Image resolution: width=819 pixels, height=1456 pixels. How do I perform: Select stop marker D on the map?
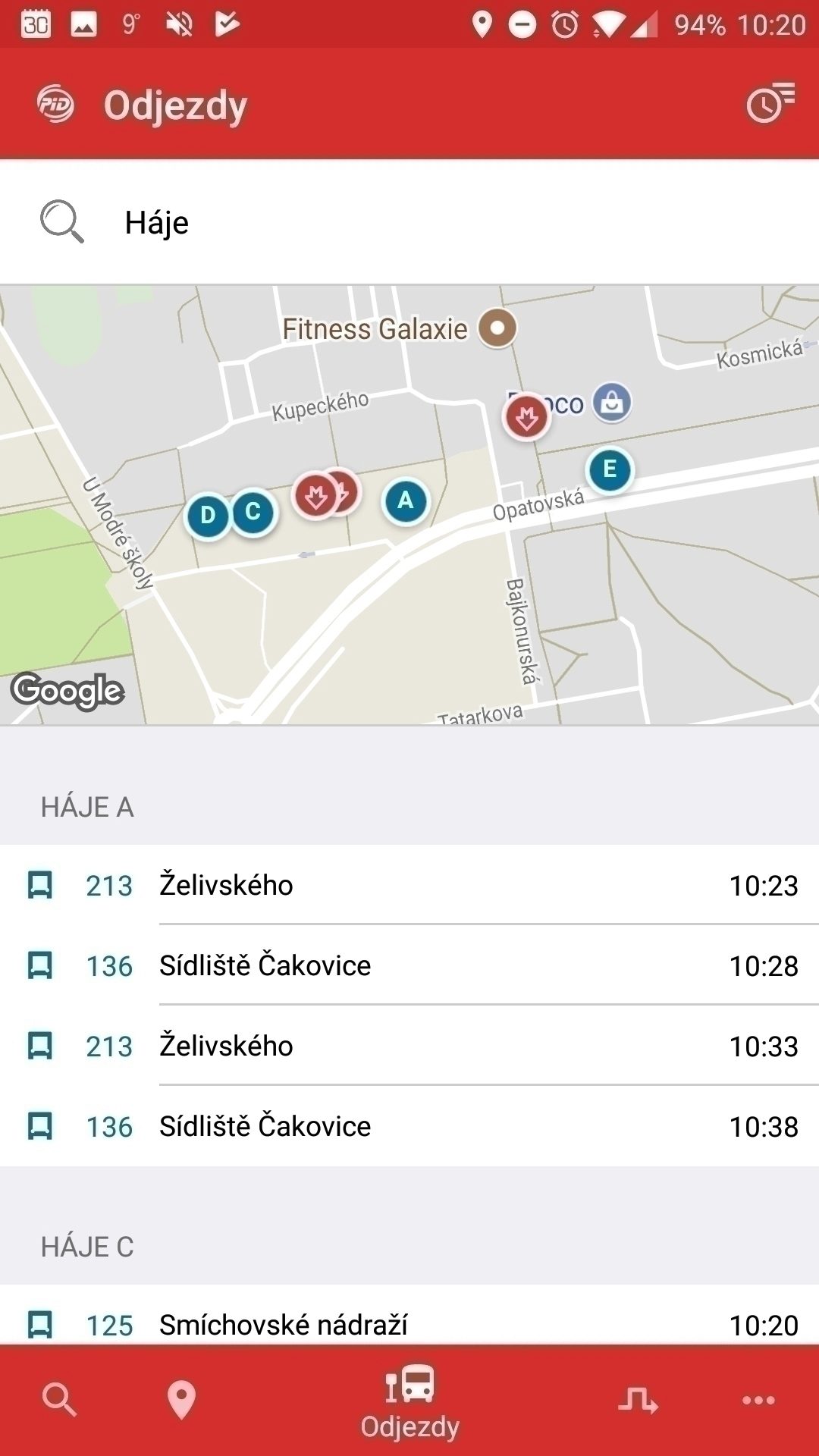pyautogui.click(x=207, y=516)
